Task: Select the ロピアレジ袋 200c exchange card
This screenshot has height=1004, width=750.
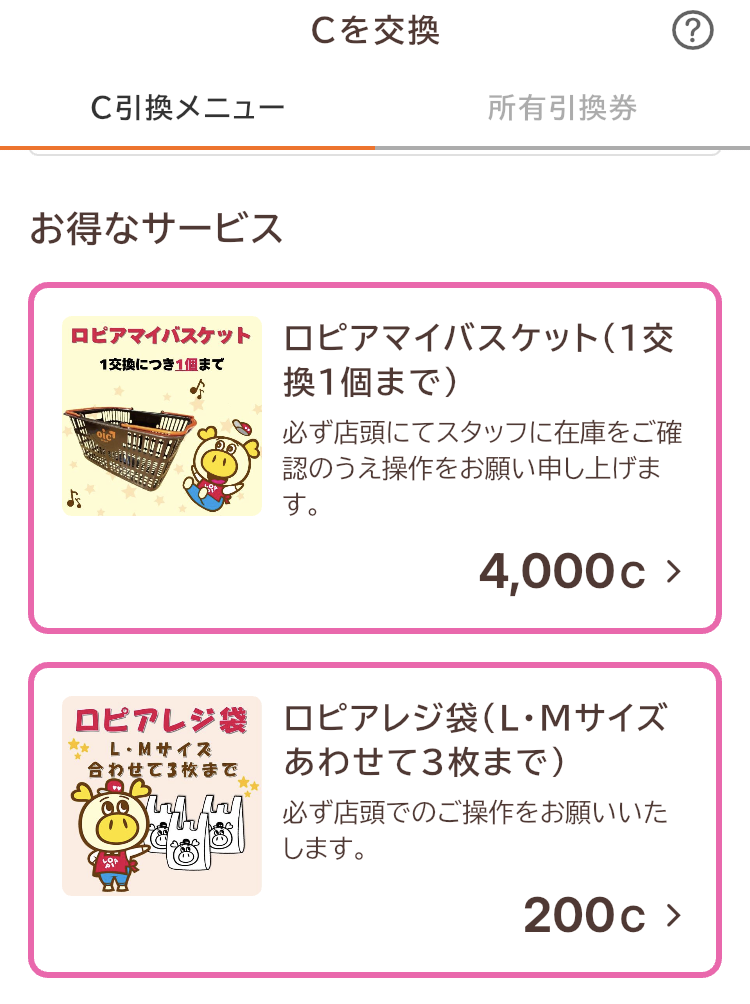Action: [375, 819]
